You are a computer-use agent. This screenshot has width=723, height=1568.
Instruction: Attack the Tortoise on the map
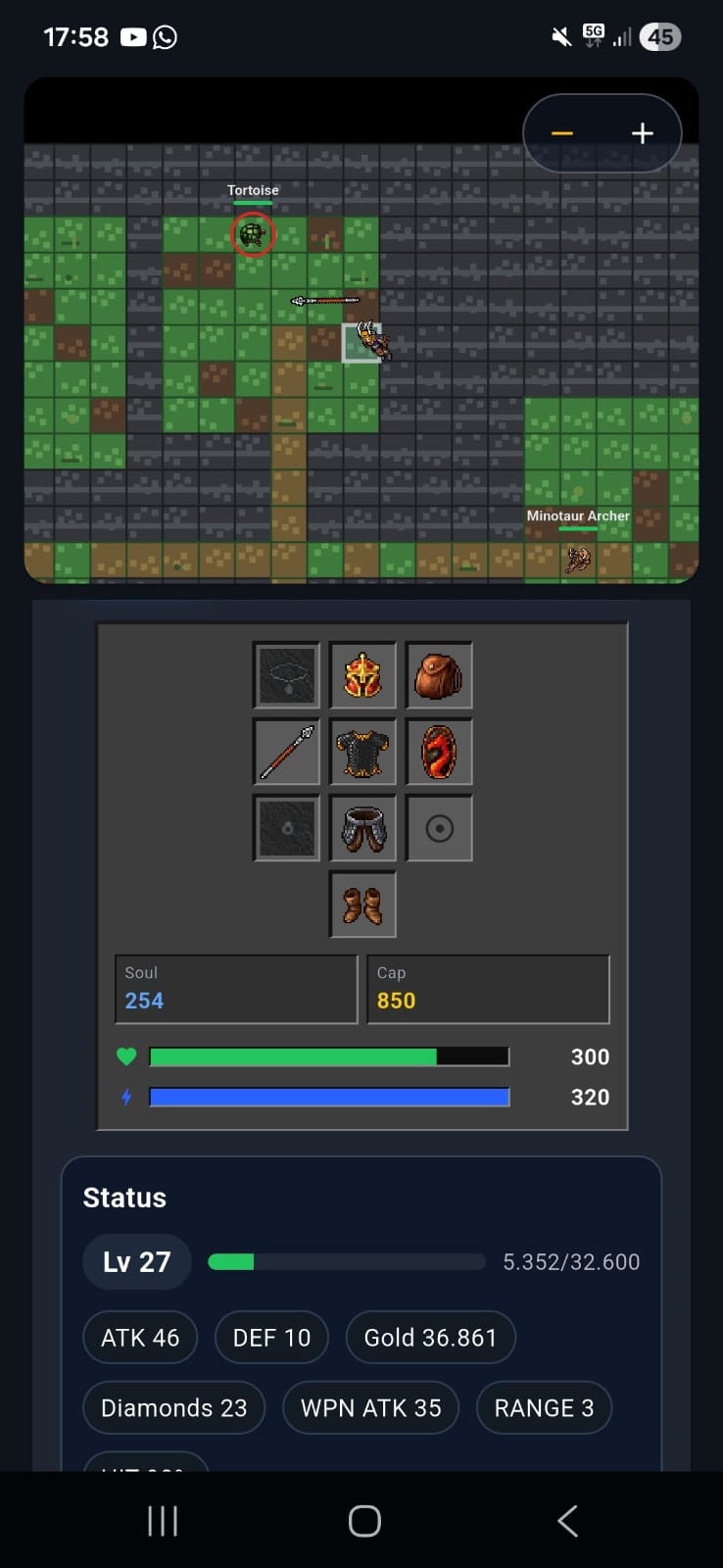[x=252, y=234]
